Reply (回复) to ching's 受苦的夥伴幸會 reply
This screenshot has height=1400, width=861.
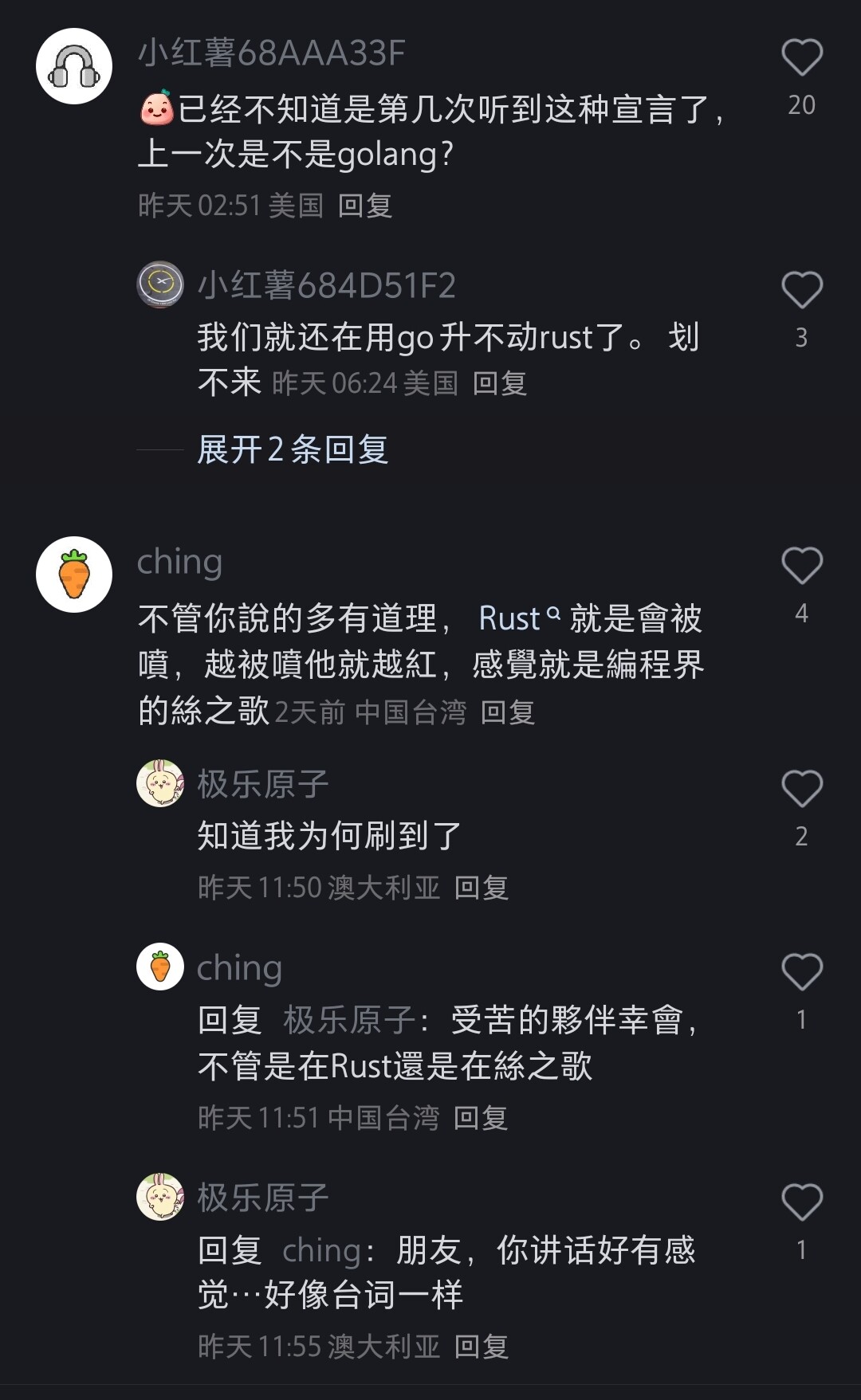(480, 1118)
